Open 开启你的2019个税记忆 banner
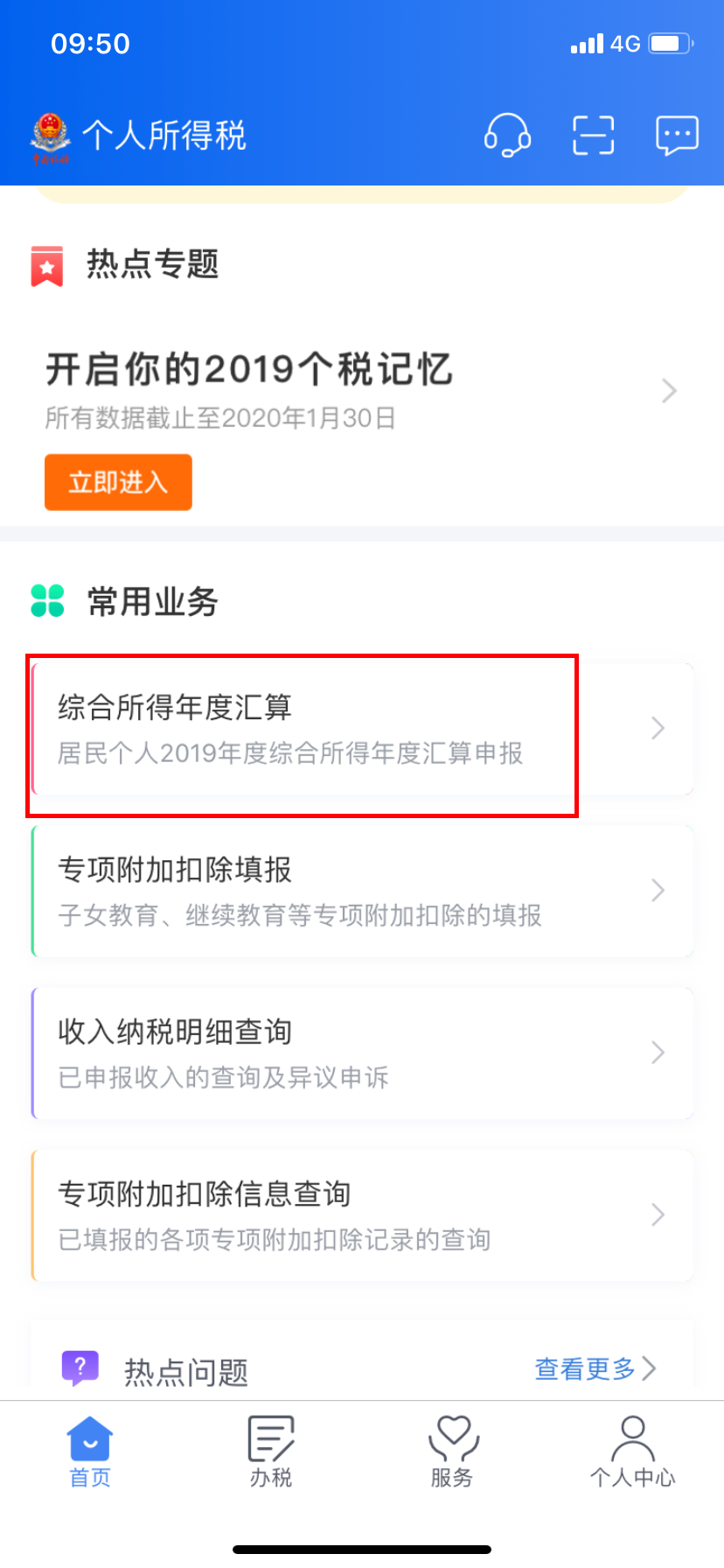This screenshot has width=724, height=1568. tap(362, 391)
